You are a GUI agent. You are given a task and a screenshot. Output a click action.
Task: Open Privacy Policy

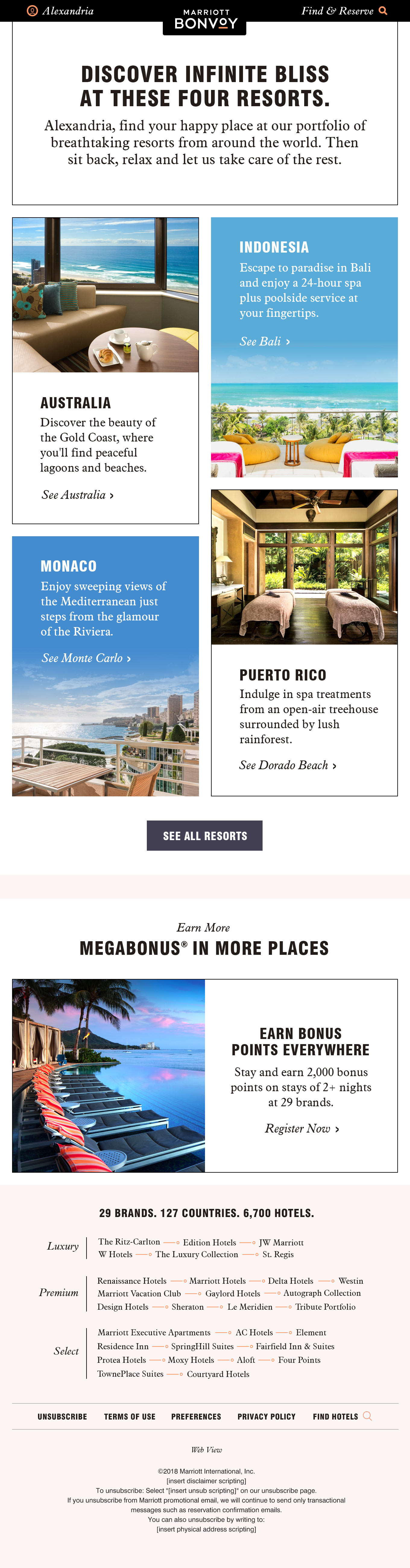pyautogui.click(x=266, y=1417)
